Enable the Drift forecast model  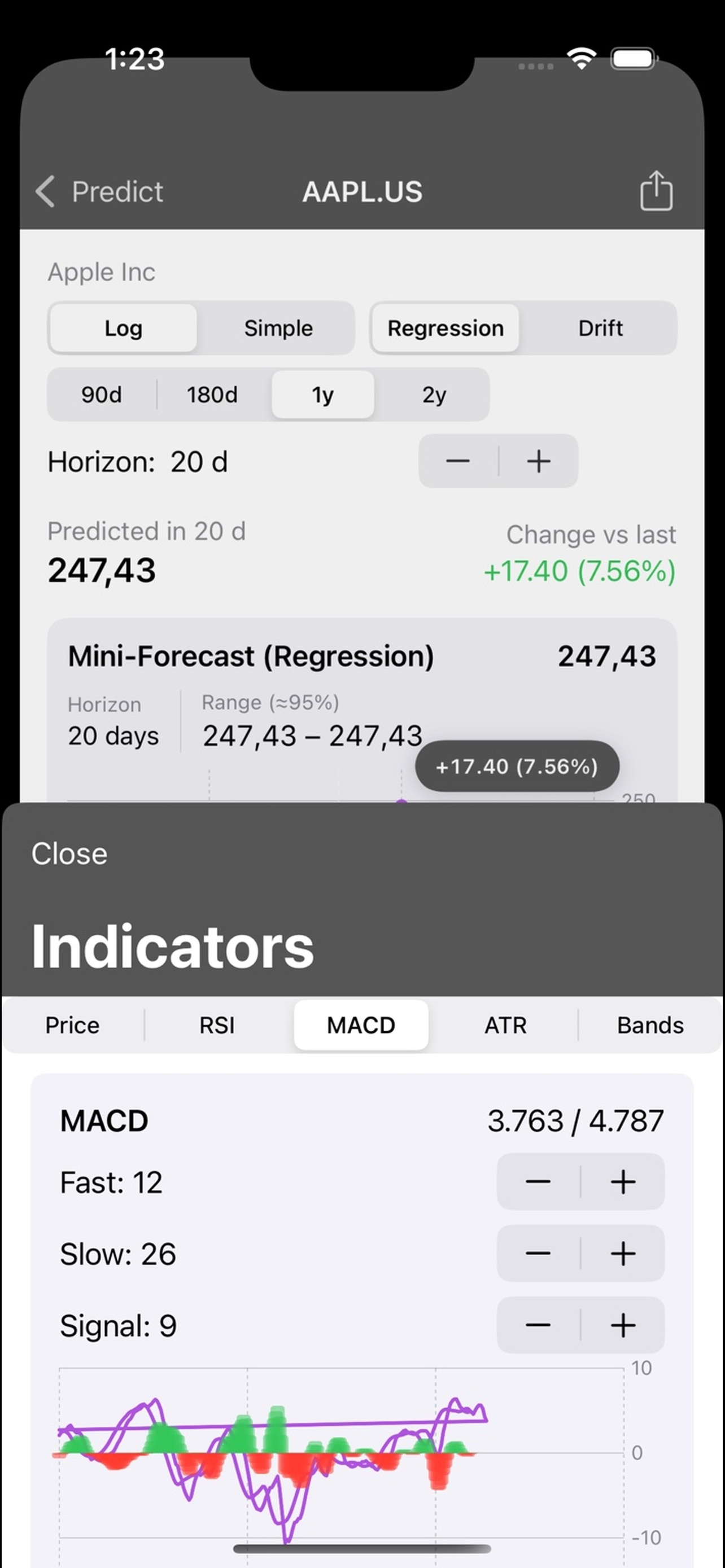click(x=600, y=328)
